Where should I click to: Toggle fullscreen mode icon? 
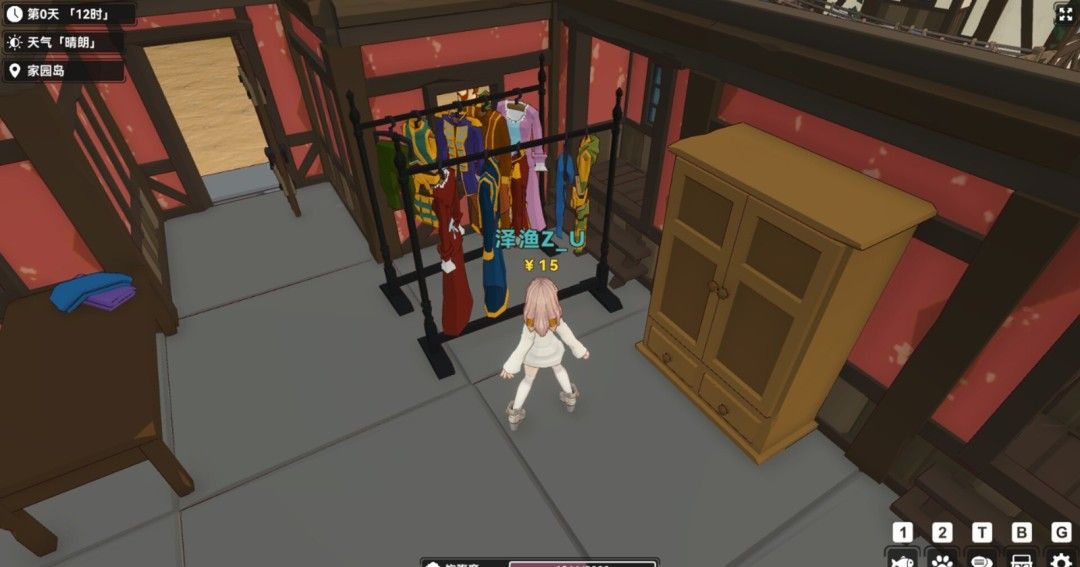1064,13
